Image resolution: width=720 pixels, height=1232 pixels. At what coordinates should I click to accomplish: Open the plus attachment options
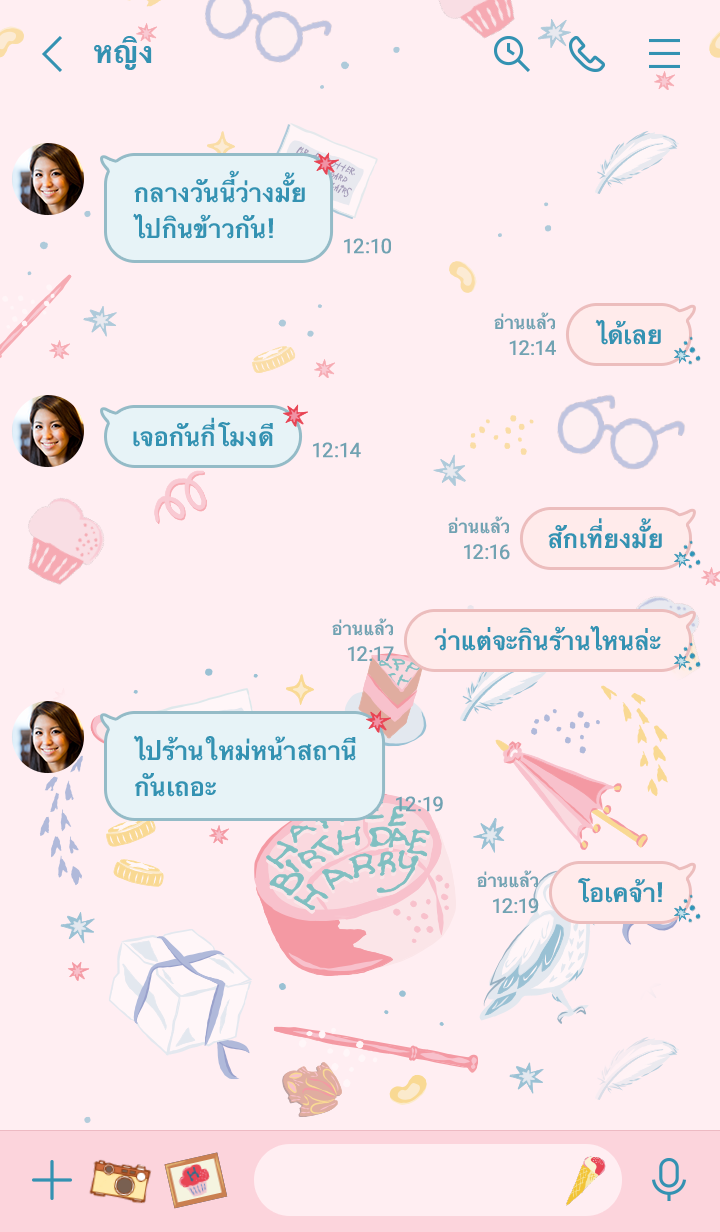(x=52, y=1181)
